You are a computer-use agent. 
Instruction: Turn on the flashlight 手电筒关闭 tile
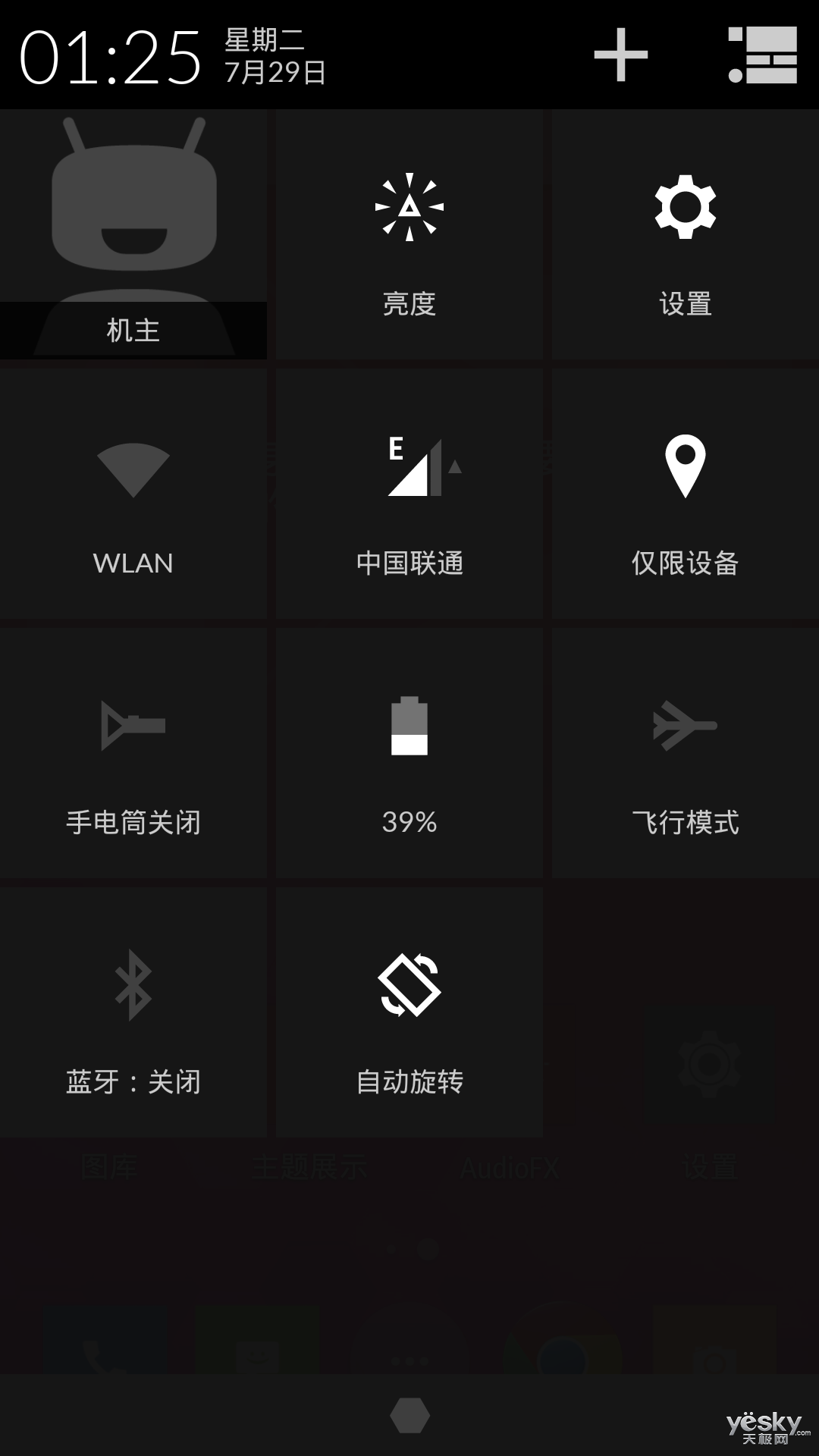[133, 753]
